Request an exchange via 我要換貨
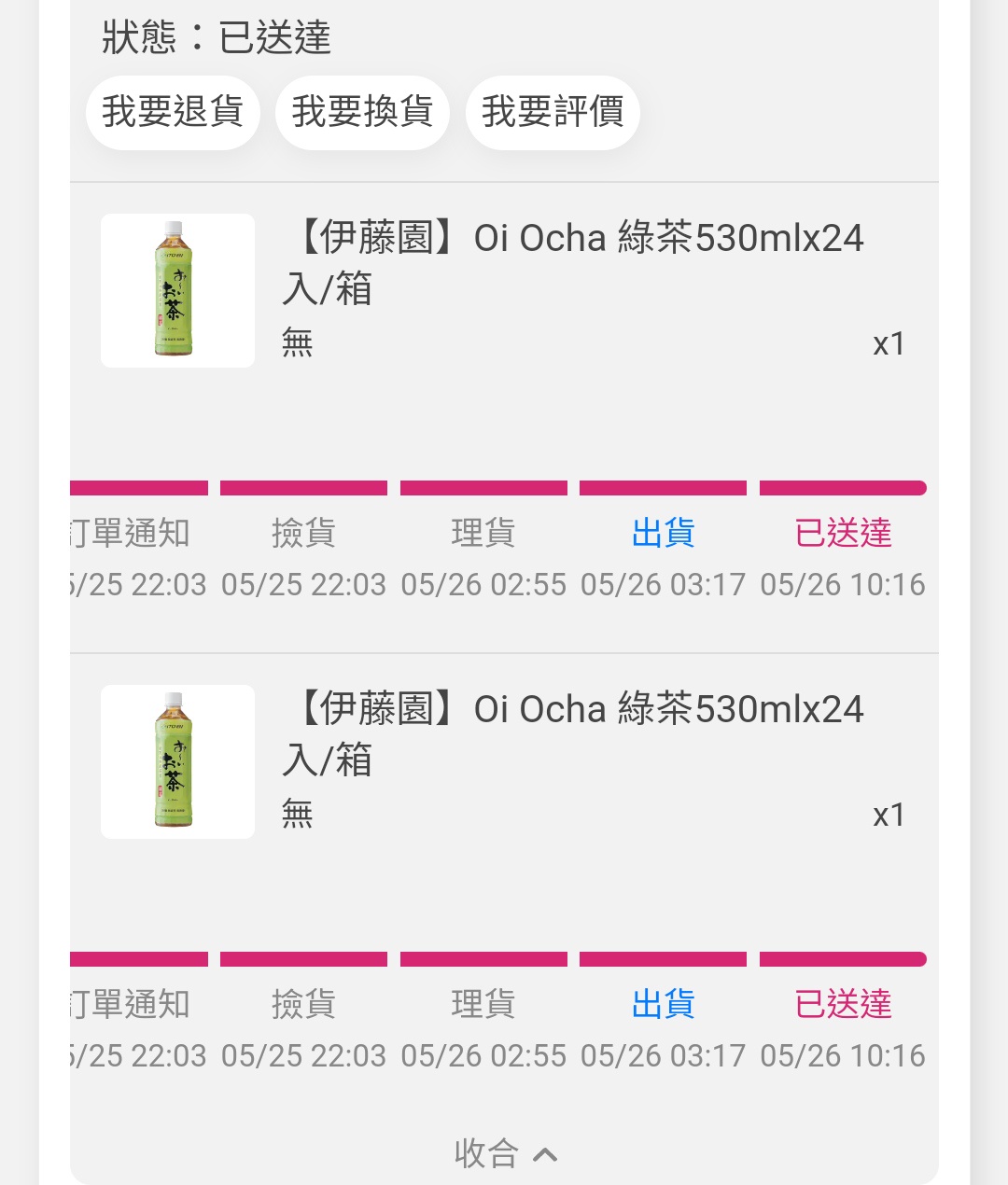The image size is (1008, 1185). (362, 112)
